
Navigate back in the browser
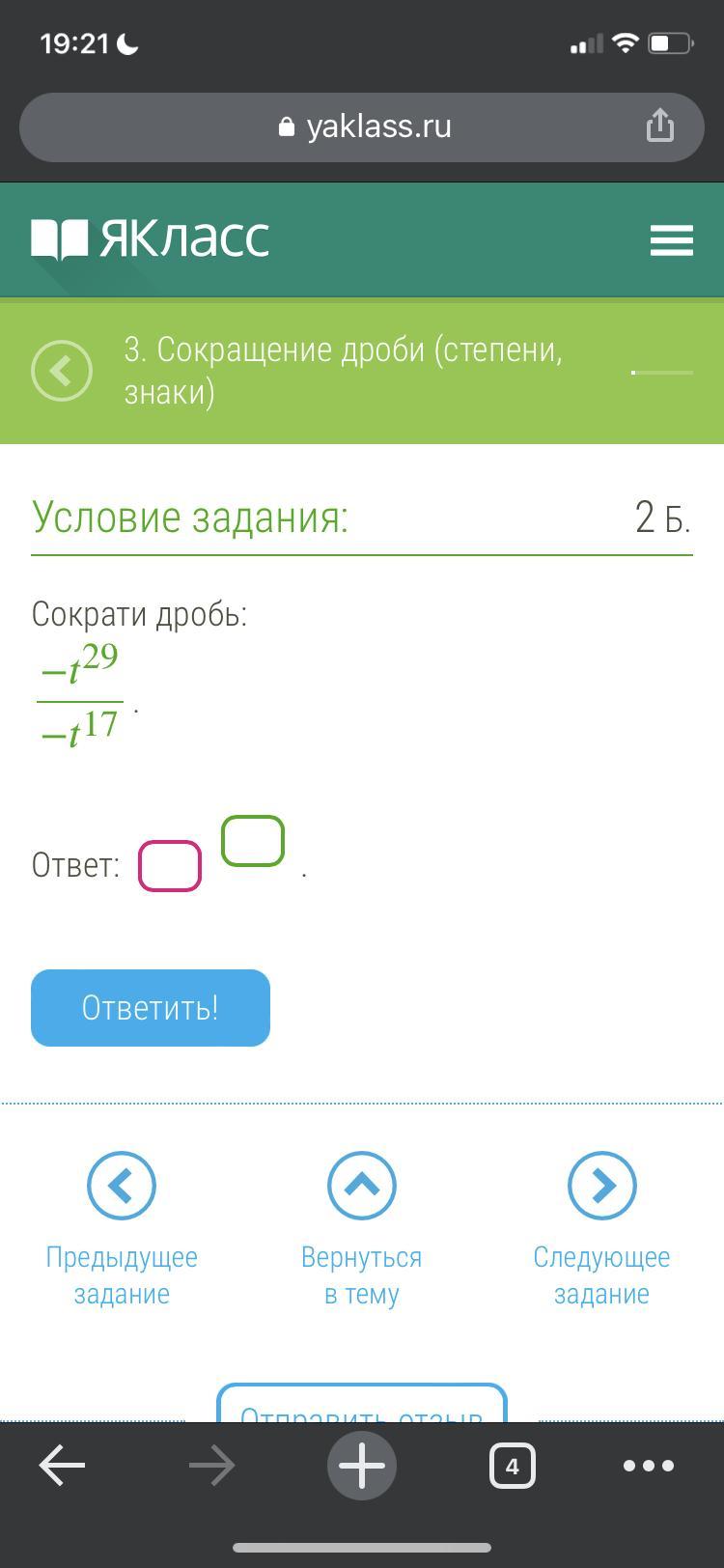point(62,1466)
